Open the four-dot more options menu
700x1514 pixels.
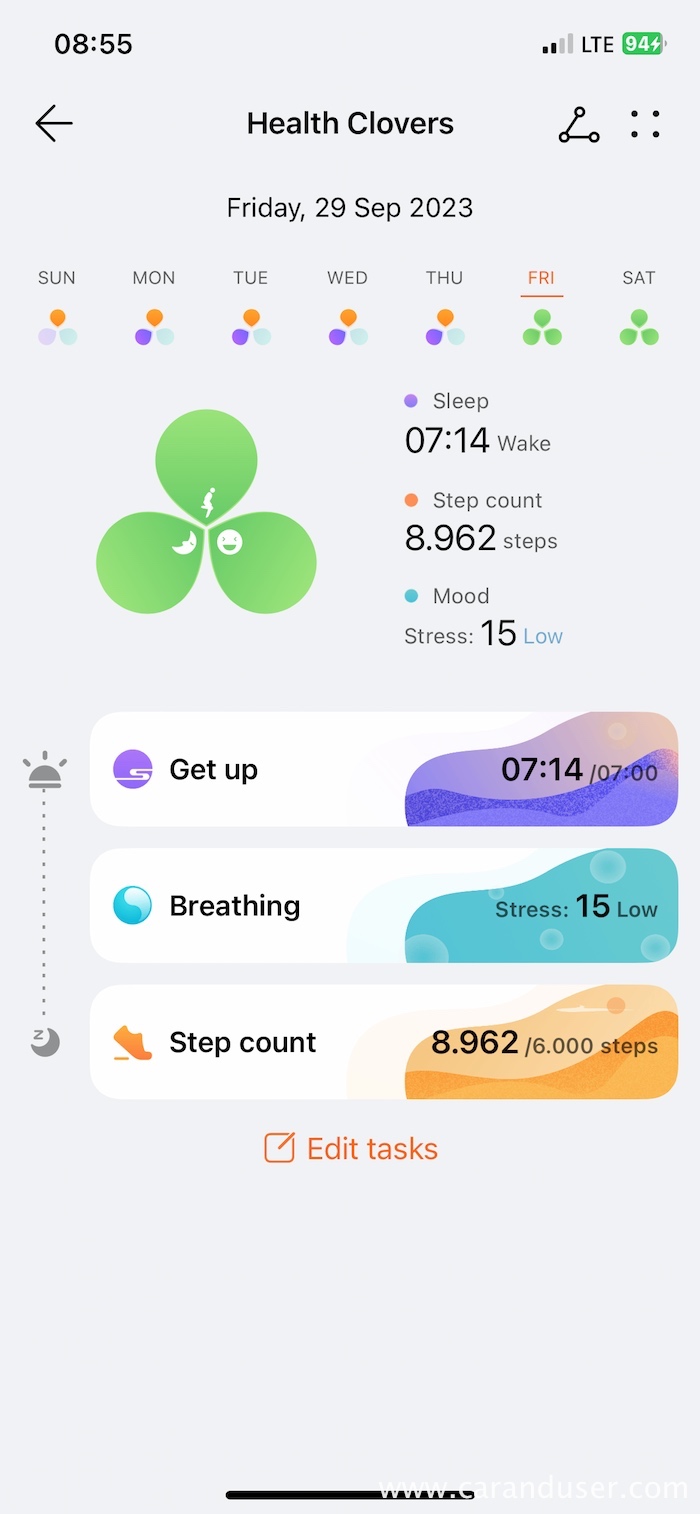[x=645, y=124]
